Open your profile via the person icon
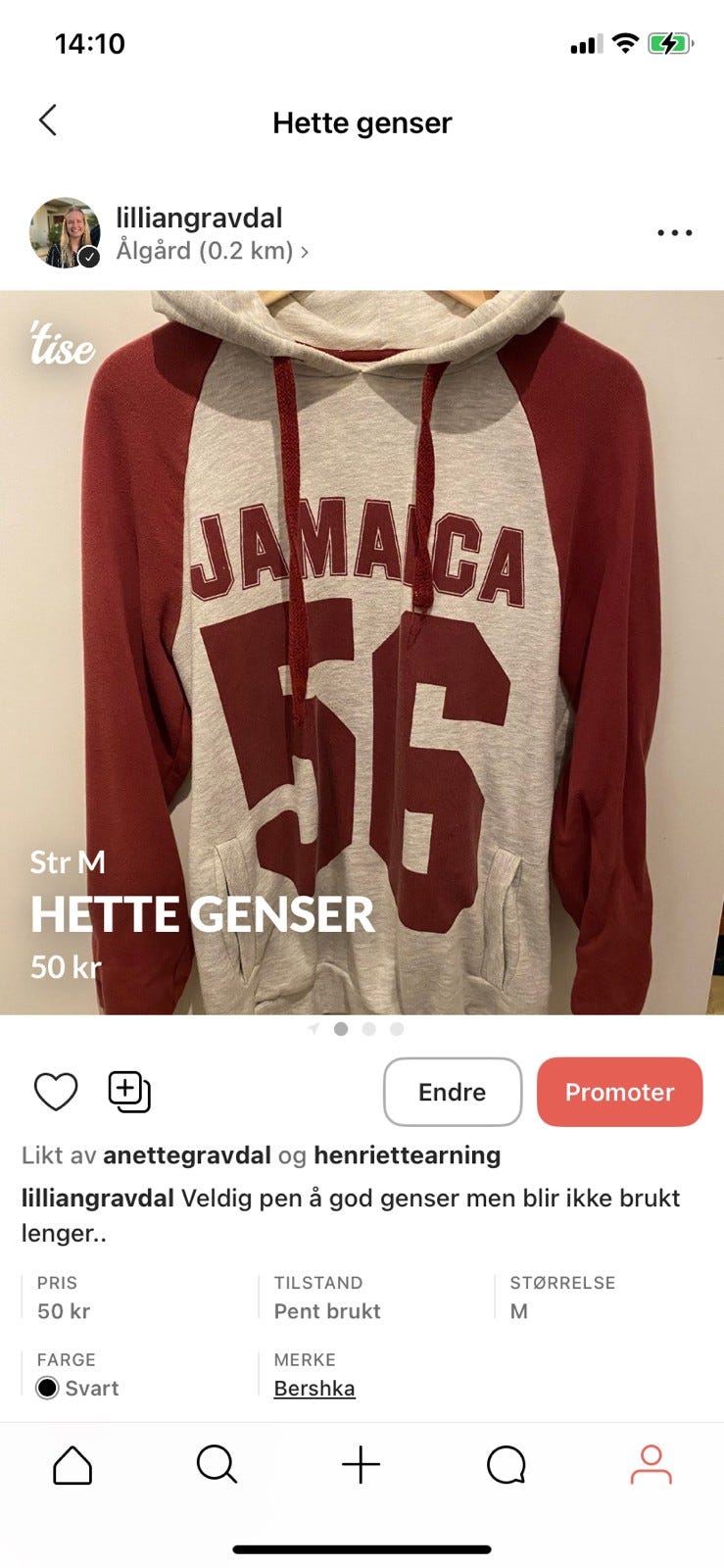This screenshot has width=724, height=1568. pyautogui.click(x=651, y=1465)
